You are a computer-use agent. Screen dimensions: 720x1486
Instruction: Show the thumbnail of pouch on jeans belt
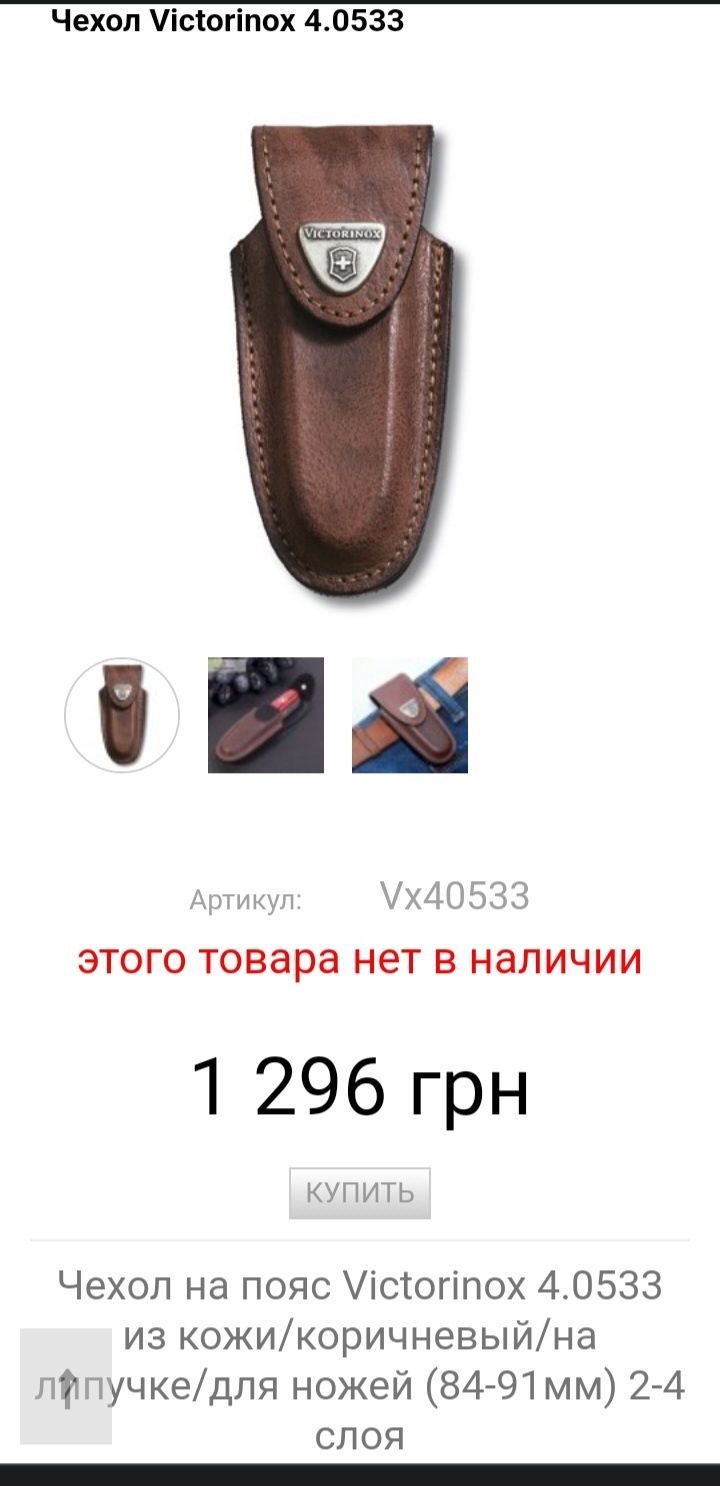point(410,715)
